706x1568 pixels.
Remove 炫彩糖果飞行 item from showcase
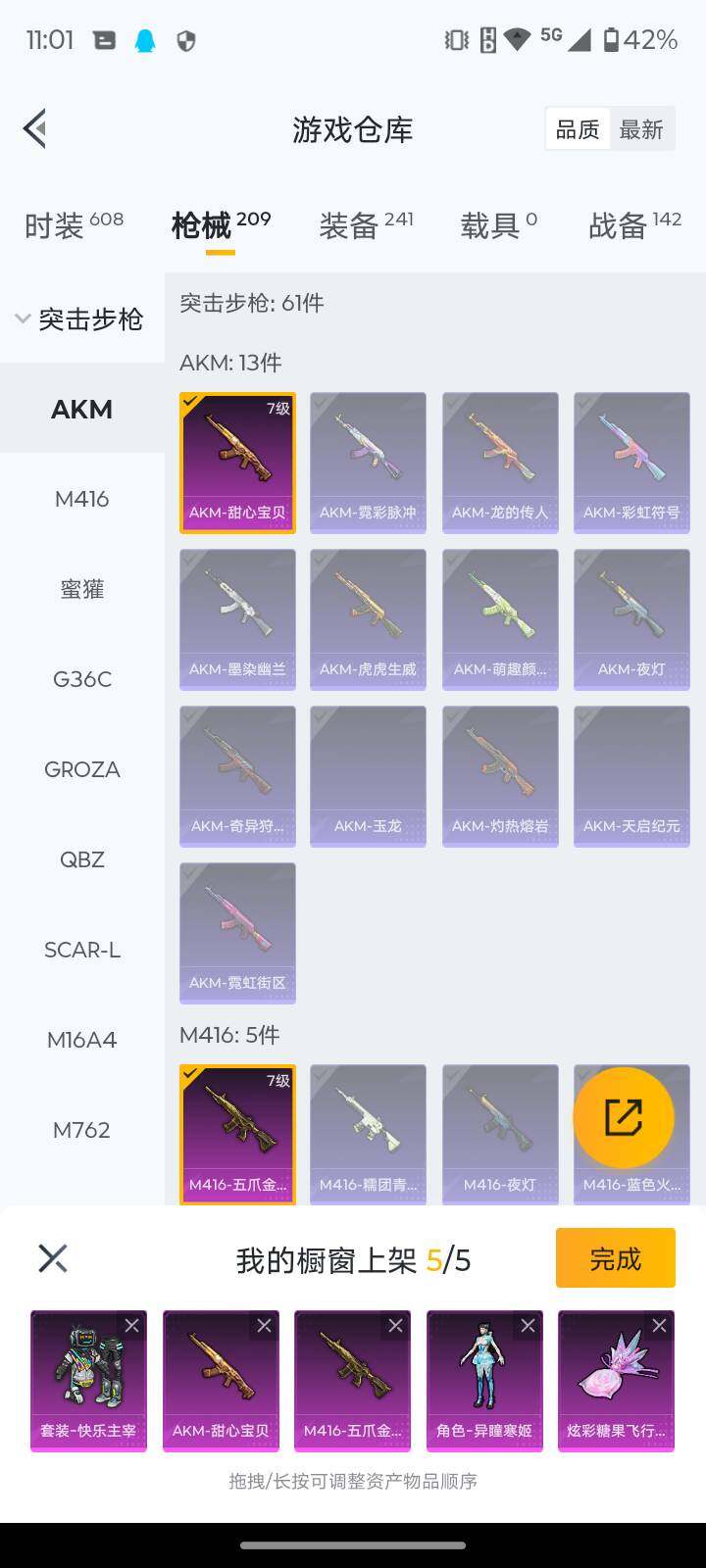659,1326
